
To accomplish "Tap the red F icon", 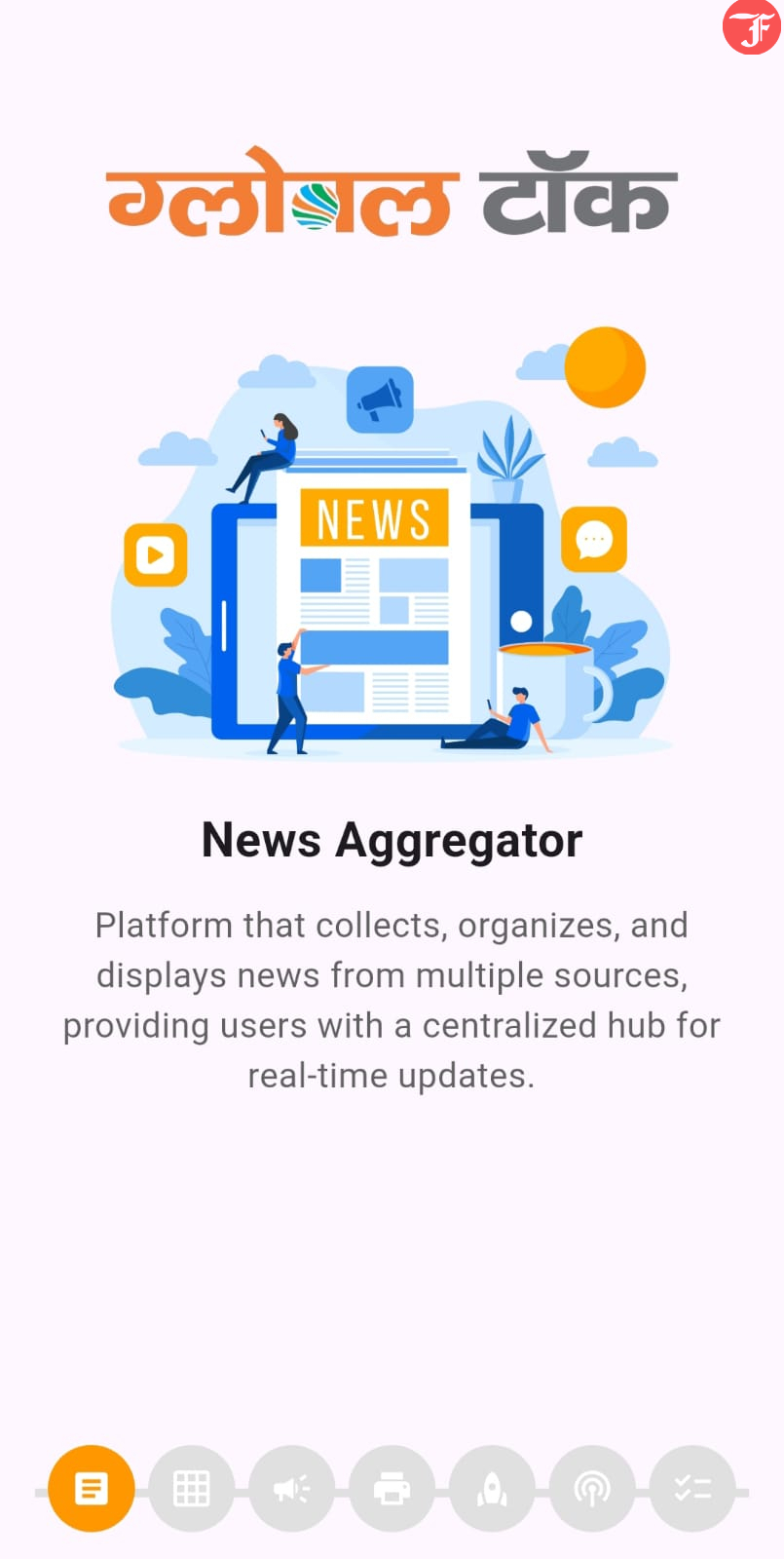I will tap(752, 27).
